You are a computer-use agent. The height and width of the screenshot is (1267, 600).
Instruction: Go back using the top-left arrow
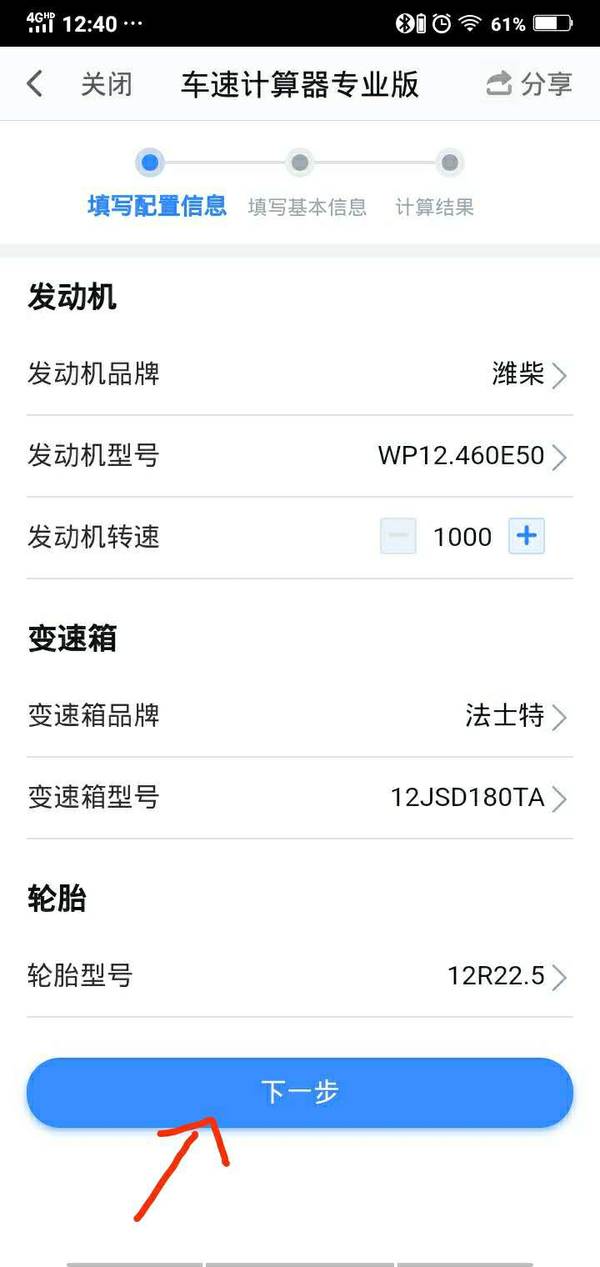pos(35,84)
